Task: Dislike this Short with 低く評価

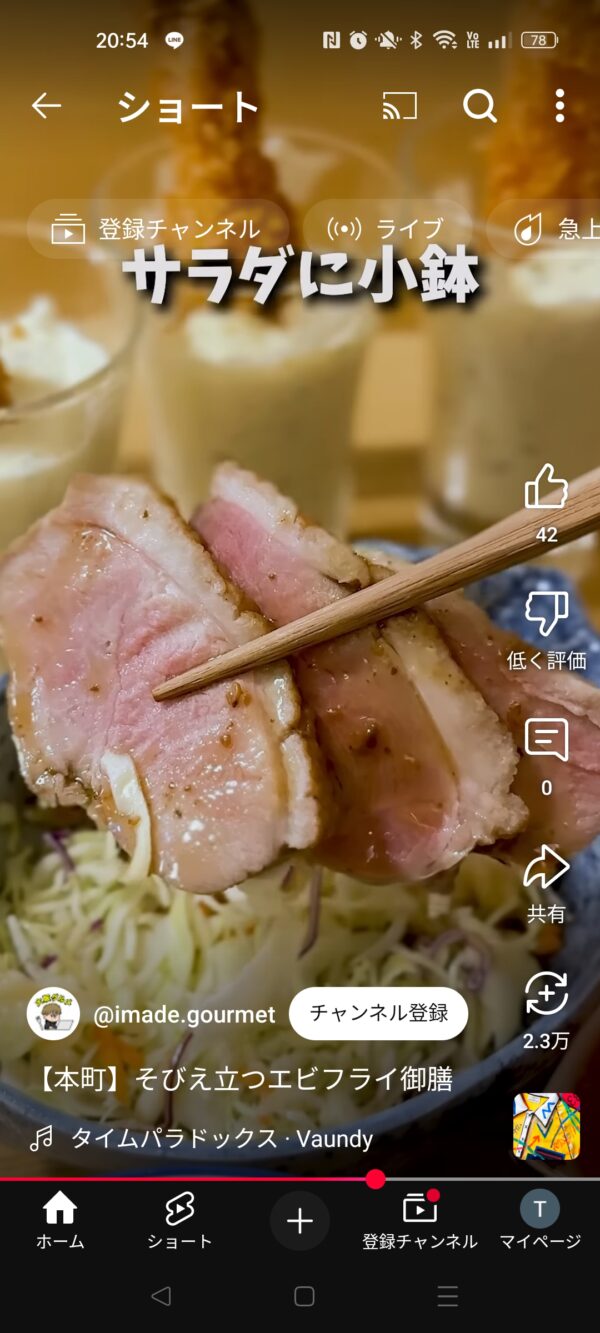Action: (546, 614)
